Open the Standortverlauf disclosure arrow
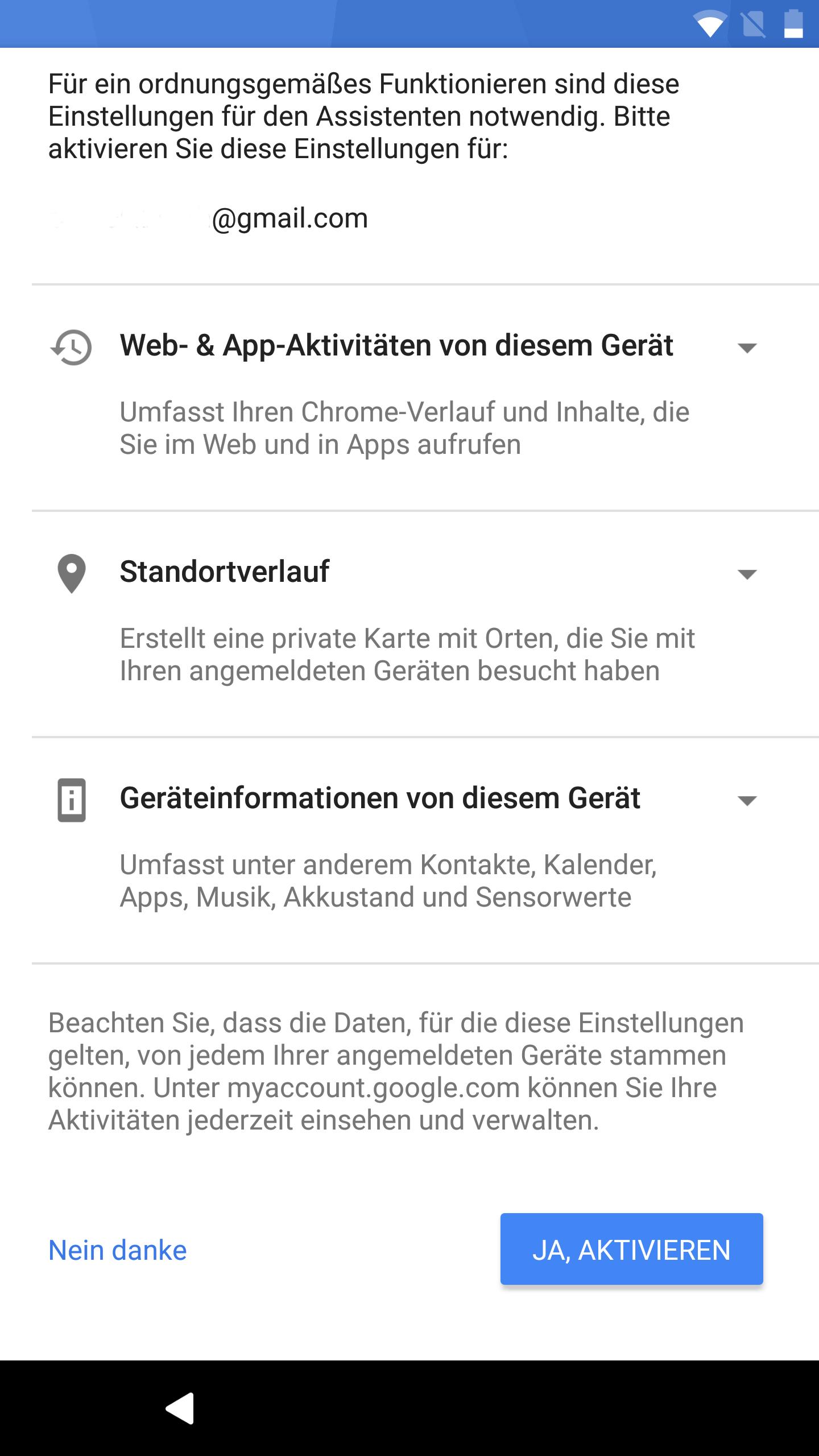This screenshot has height=1456, width=819. 748,576
